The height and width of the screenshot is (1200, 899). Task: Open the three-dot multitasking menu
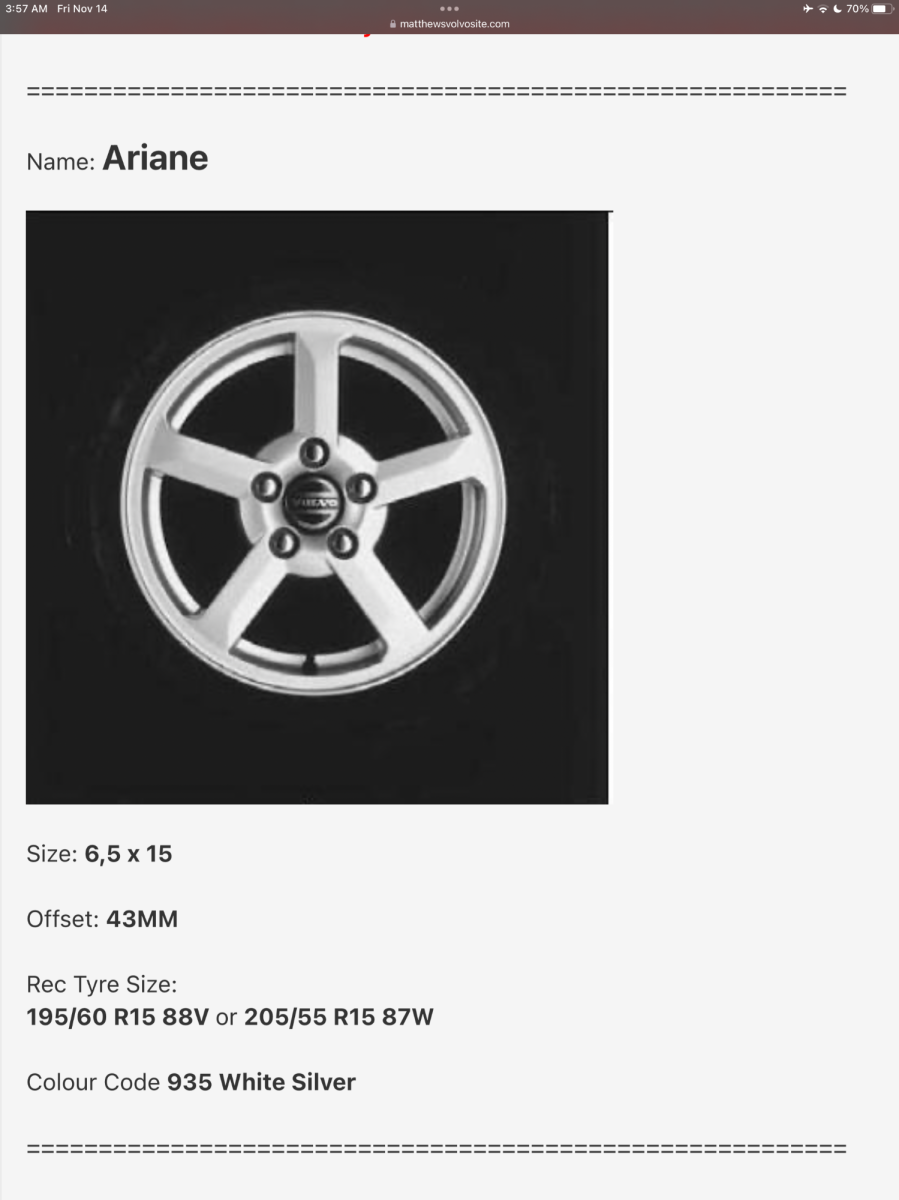(x=449, y=8)
